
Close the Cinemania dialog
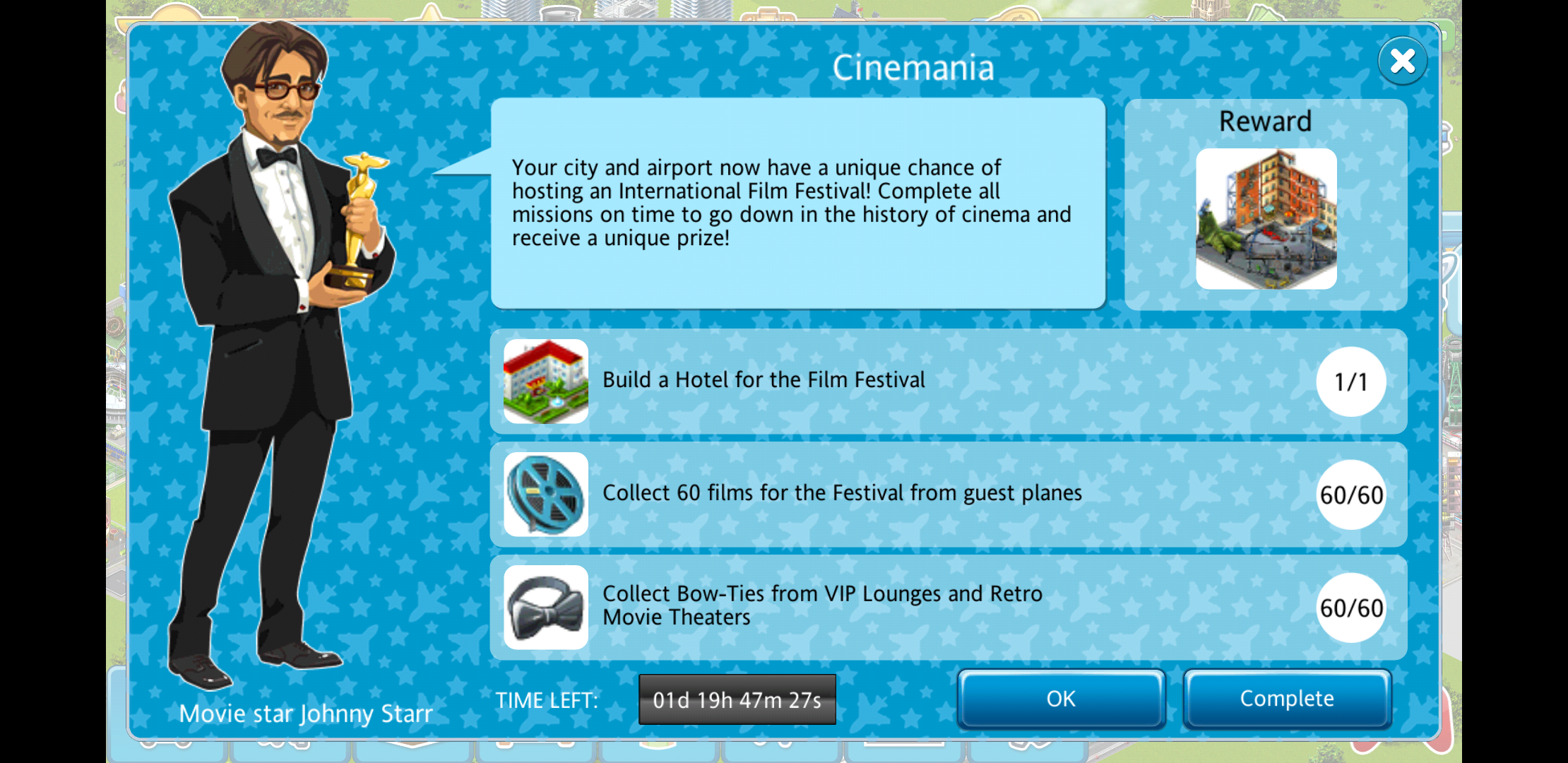pyautogui.click(x=1402, y=61)
